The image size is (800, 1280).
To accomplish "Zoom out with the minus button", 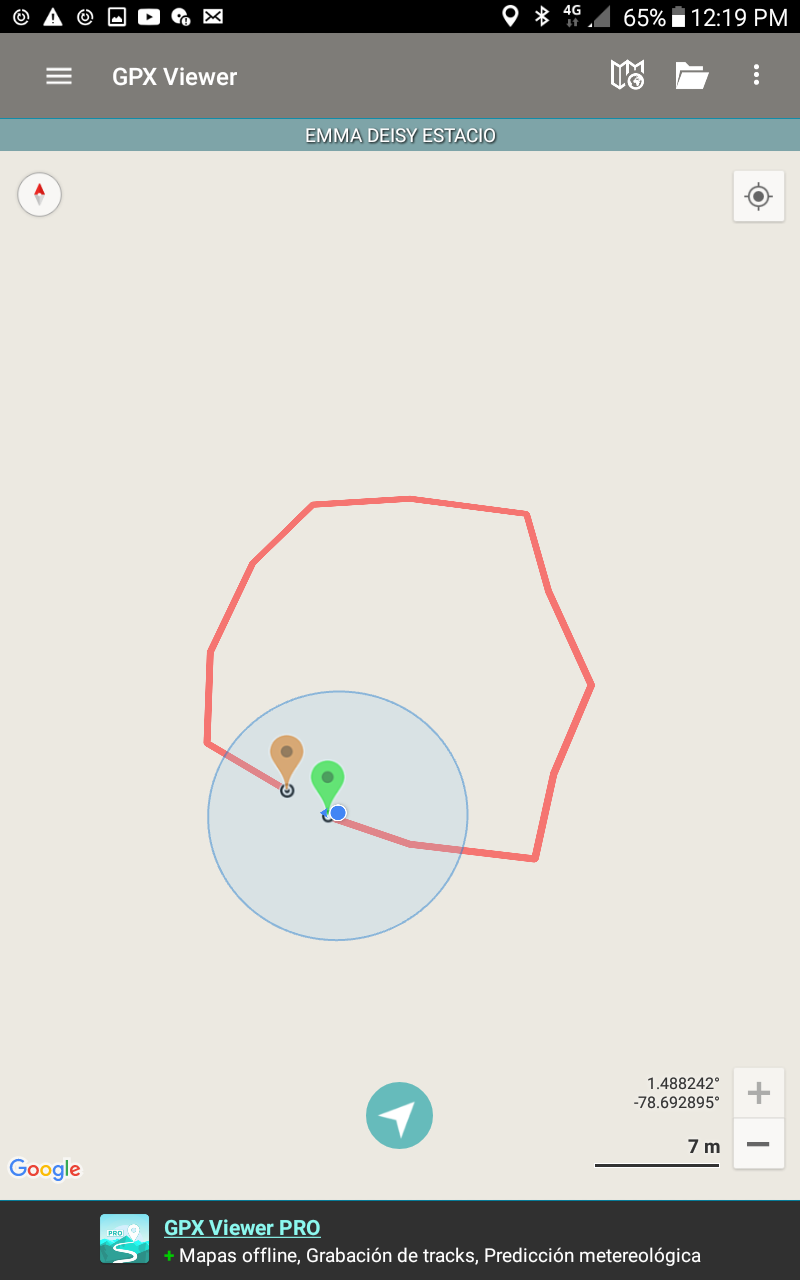I will click(758, 1144).
